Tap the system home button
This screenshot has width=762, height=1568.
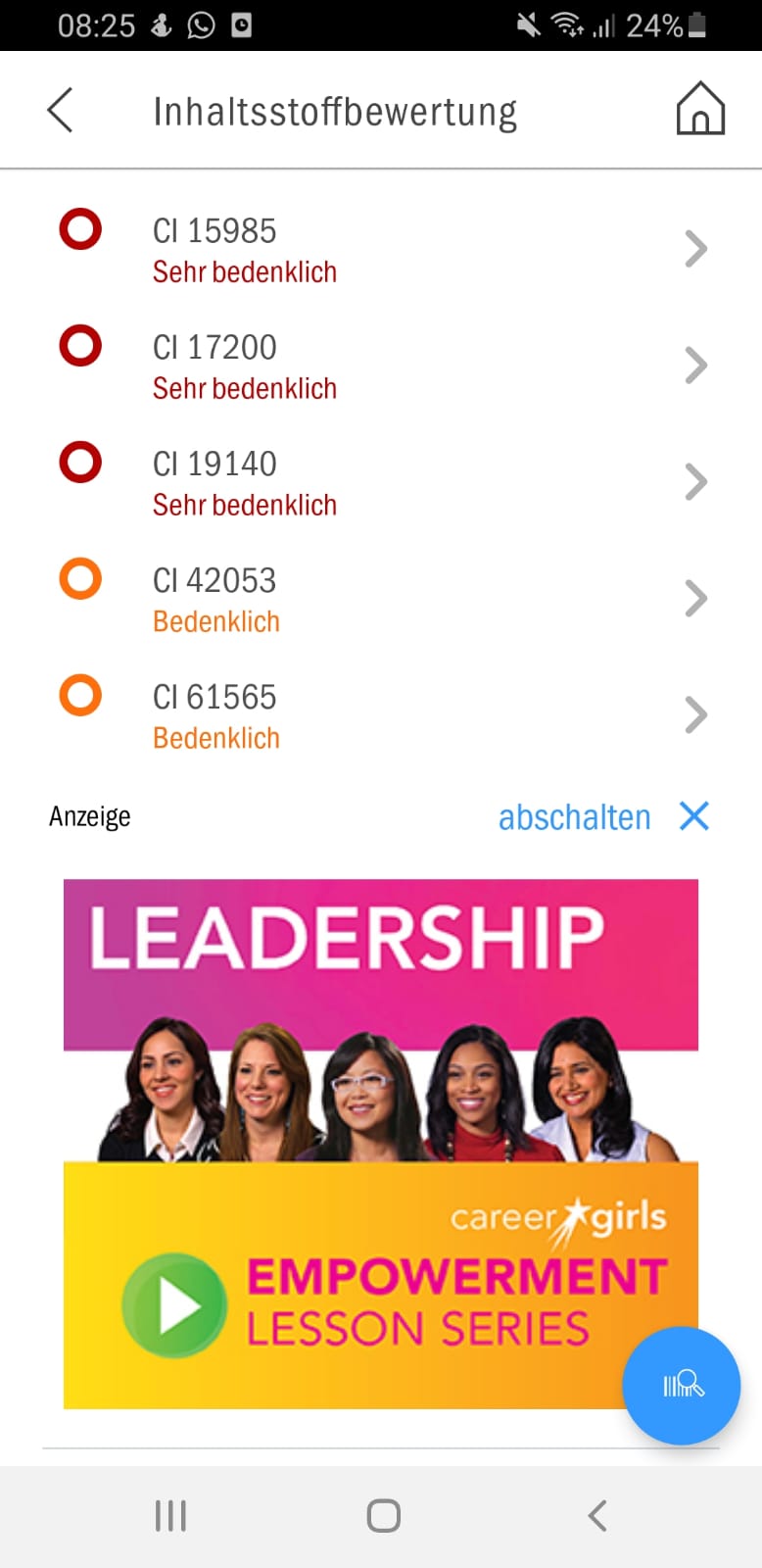click(383, 1515)
